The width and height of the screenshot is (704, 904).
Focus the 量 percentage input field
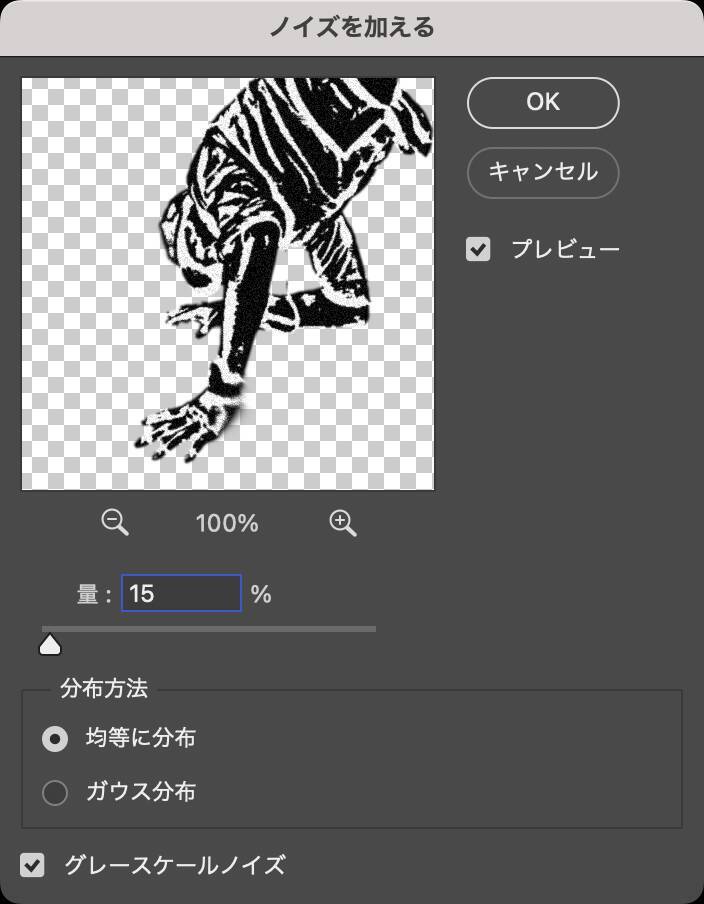coord(181,593)
